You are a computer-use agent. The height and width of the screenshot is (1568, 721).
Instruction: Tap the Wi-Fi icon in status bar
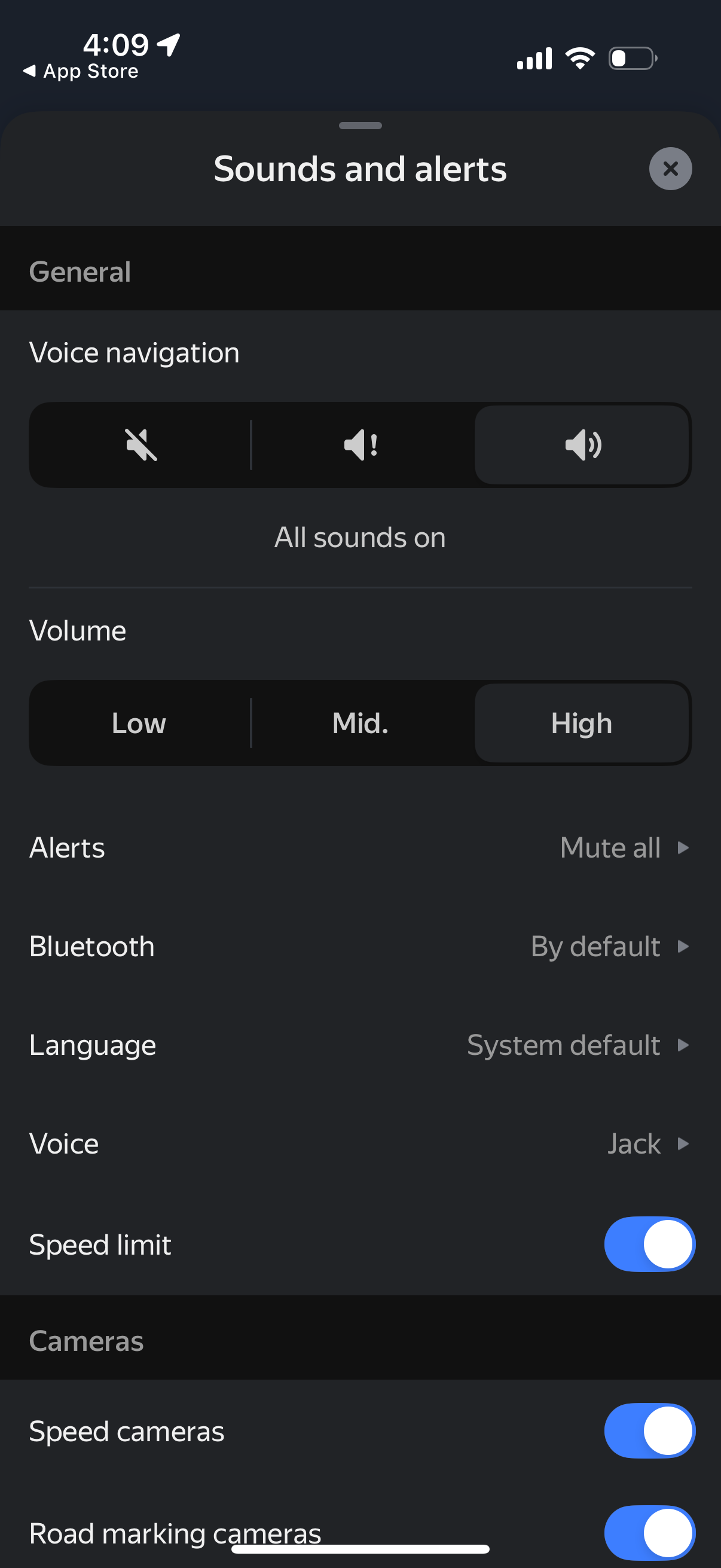[579, 58]
